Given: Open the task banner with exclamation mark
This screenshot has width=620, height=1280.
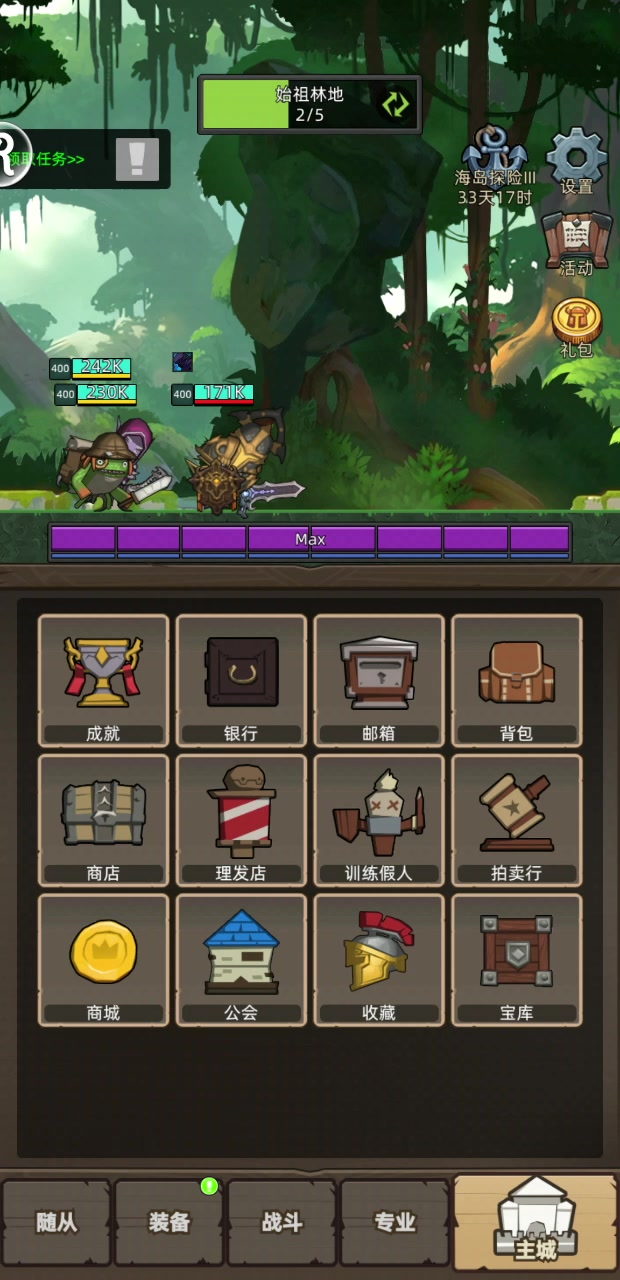Looking at the screenshot, I should pyautogui.click(x=85, y=159).
